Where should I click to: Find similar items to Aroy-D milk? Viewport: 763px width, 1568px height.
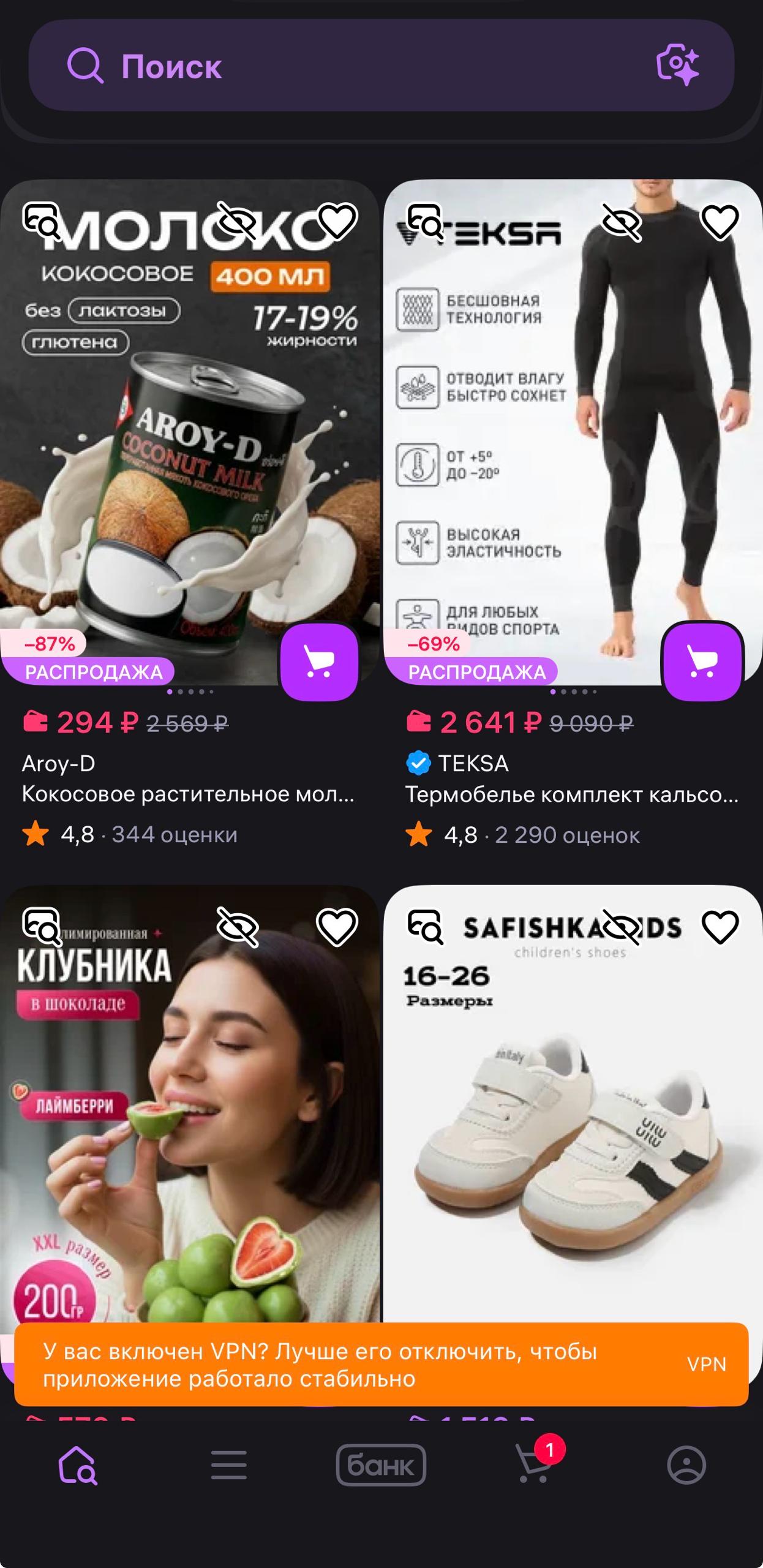[x=42, y=221]
